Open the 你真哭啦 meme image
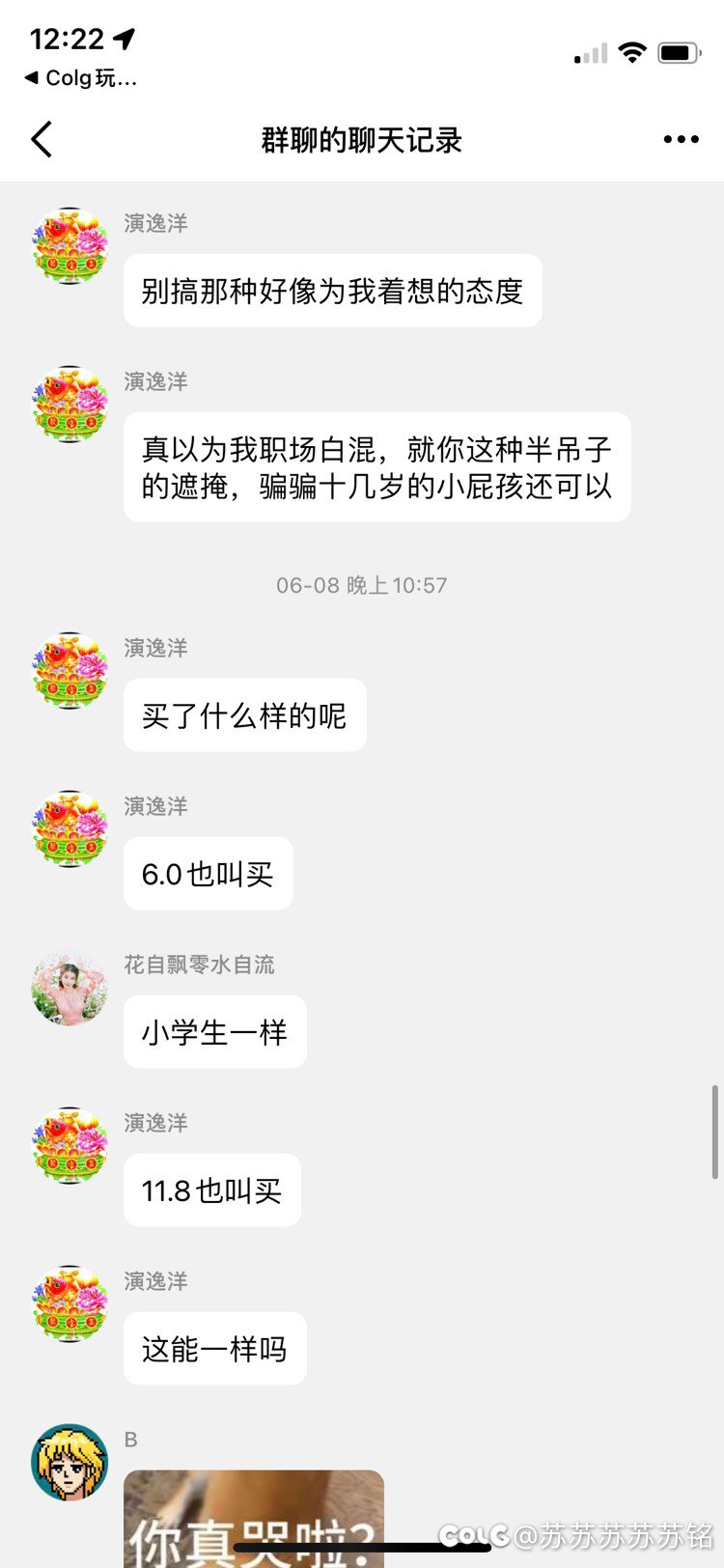This screenshot has height=1568, width=724. pyautogui.click(x=254, y=1519)
